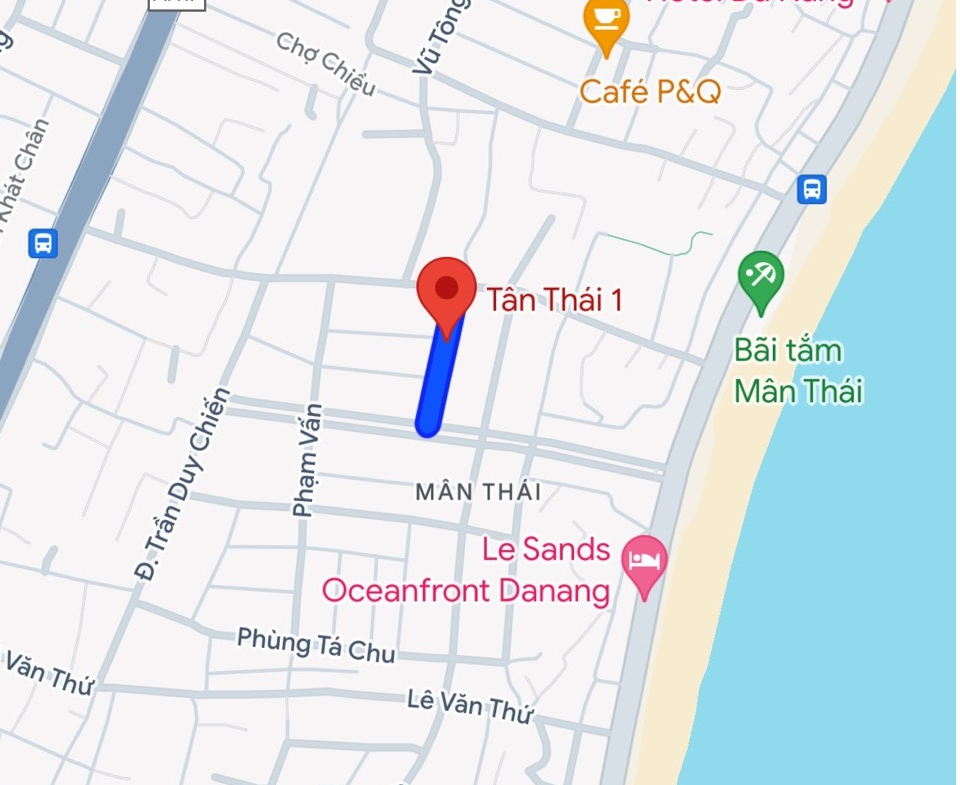The image size is (960, 785).
Task: Tap the red Tân Thái 1 pin
Action: click(x=446, y=290)
